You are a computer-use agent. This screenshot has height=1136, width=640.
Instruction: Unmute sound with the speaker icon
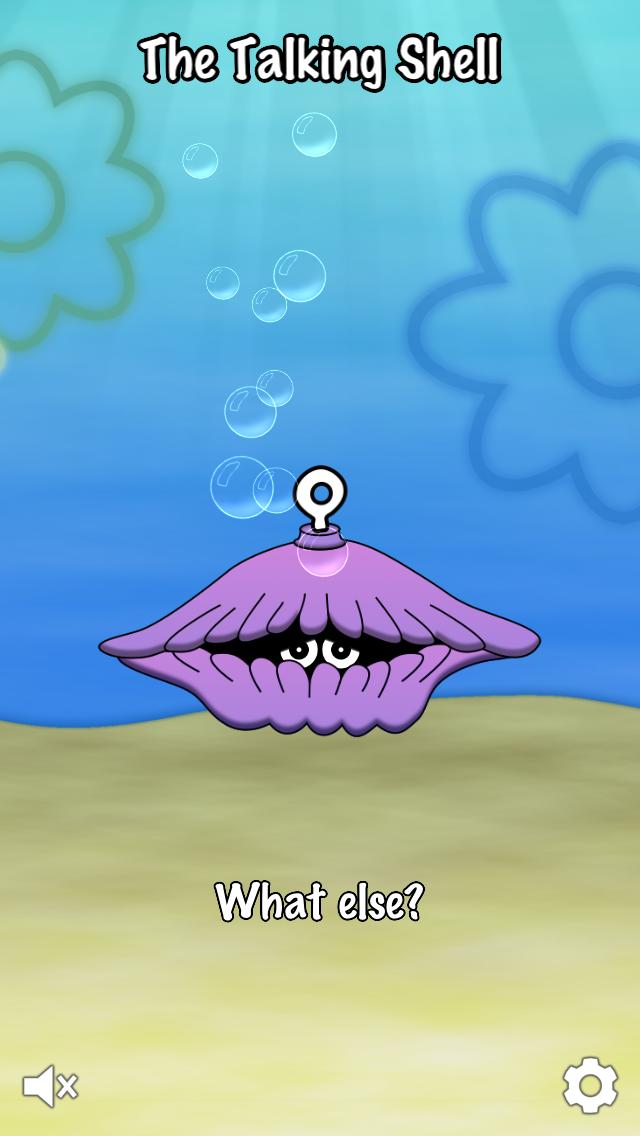(50, 1086)
